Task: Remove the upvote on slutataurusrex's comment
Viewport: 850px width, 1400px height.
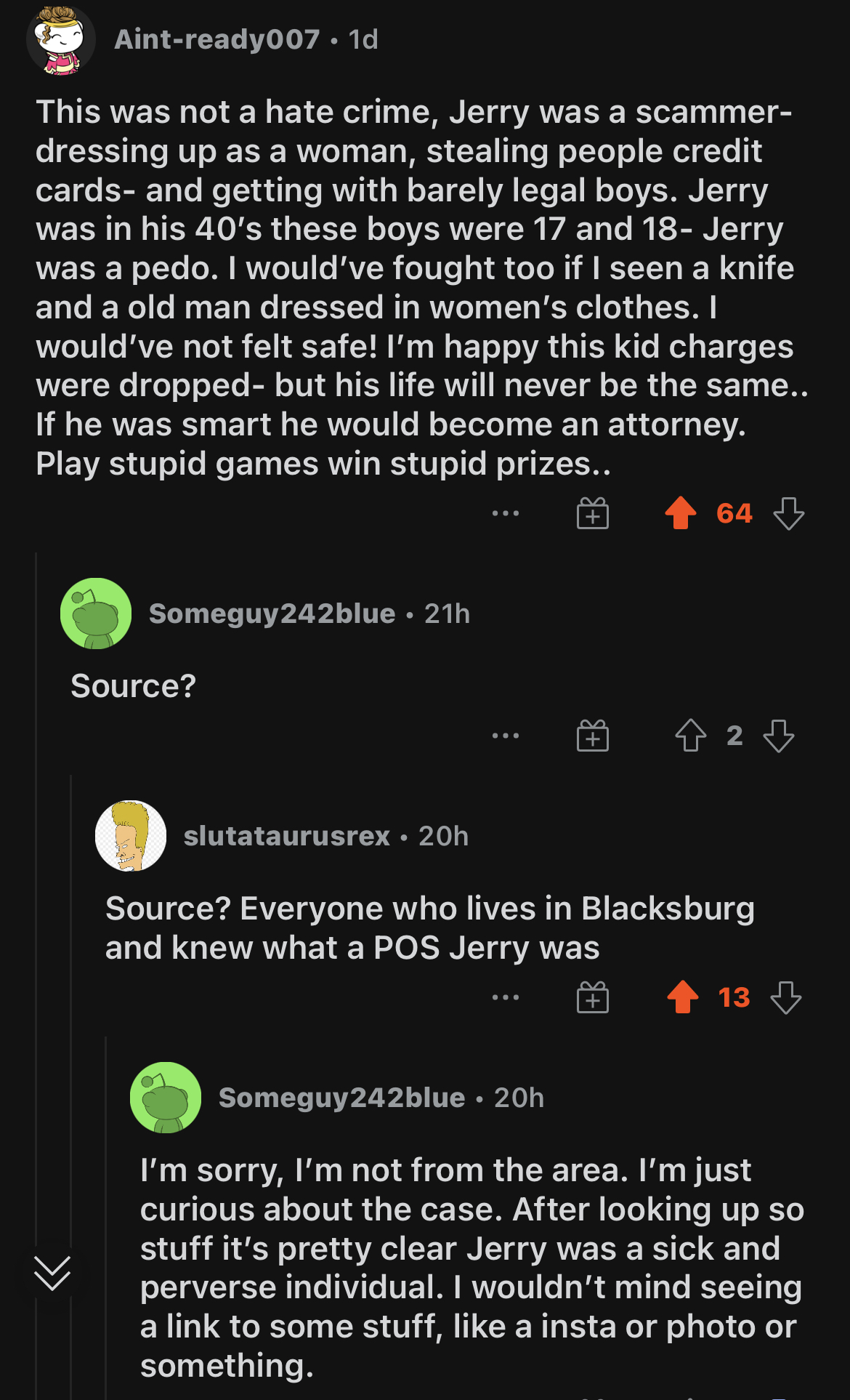Action: pos(683,997)
